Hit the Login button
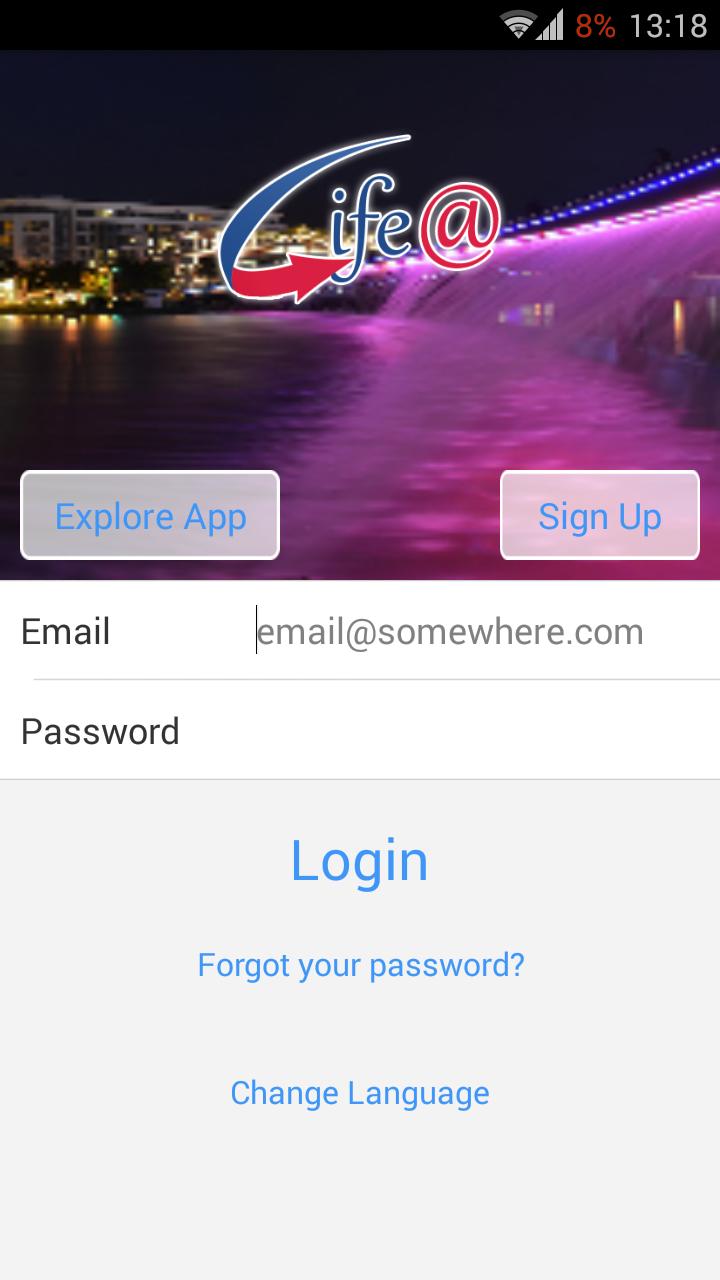 click(359, 861)
